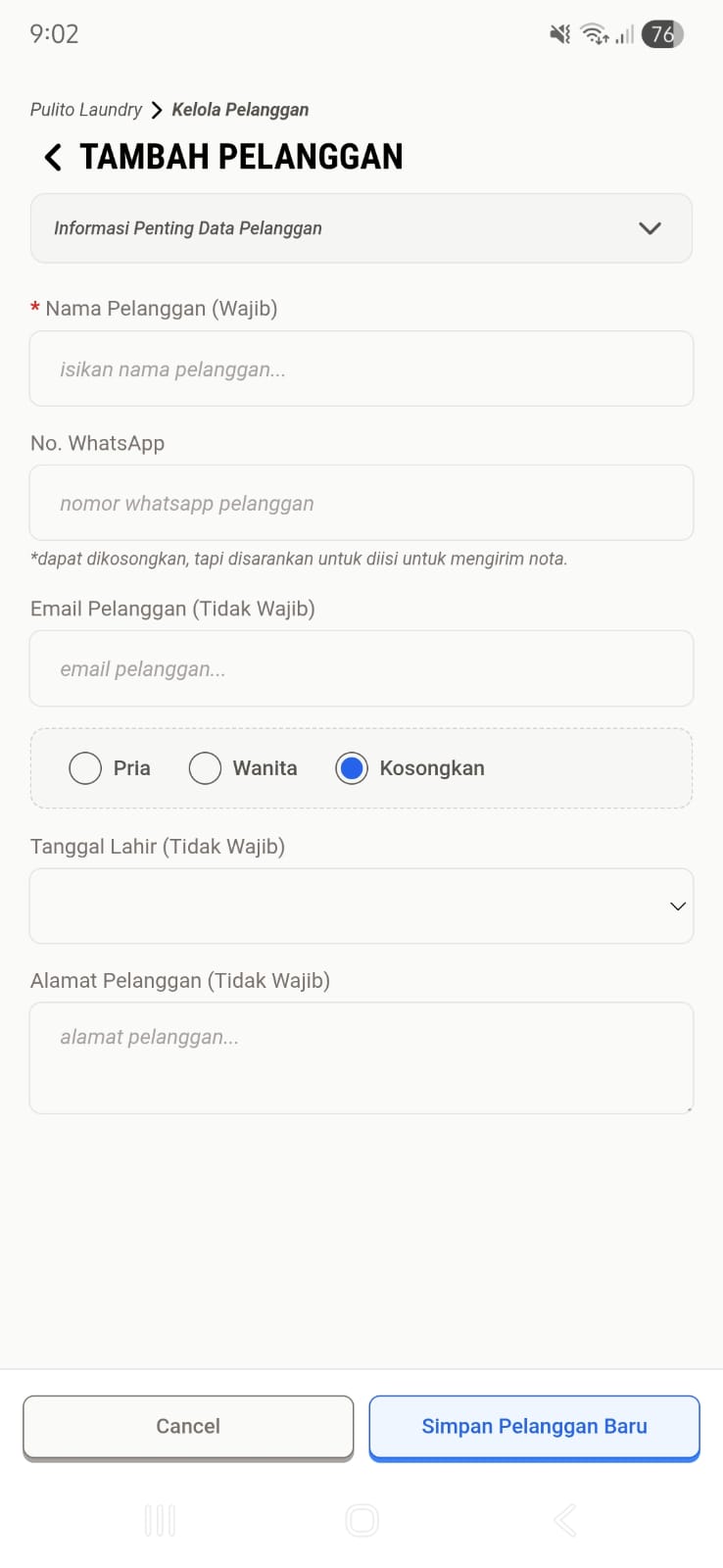Select the Pria gender option
The image size is (723, 1568).
pos(85,768)
